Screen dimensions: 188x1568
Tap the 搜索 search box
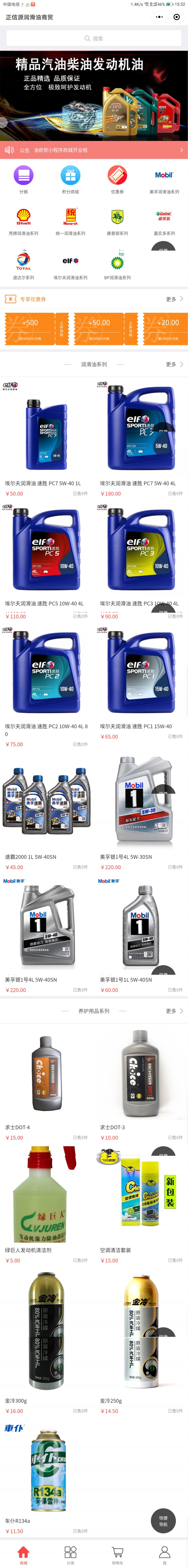(x=94, y=38)
